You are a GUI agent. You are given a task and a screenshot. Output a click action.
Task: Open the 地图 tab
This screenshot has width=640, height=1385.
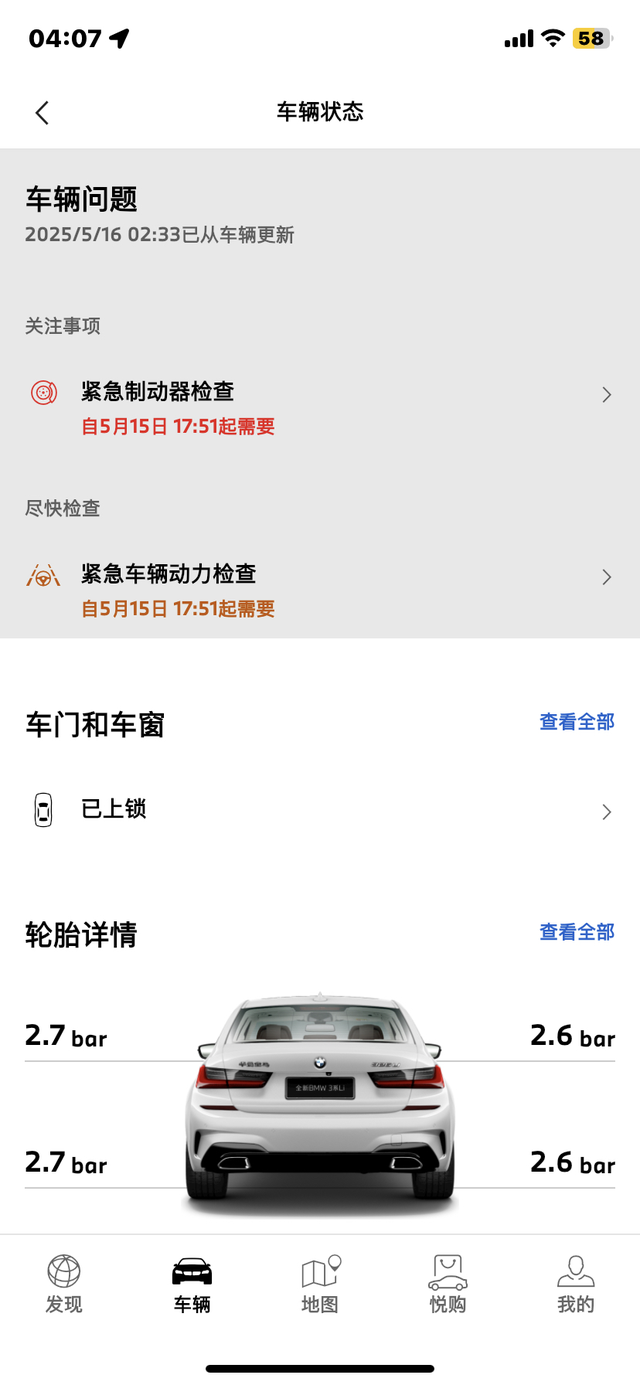(x=320, y=1284)
